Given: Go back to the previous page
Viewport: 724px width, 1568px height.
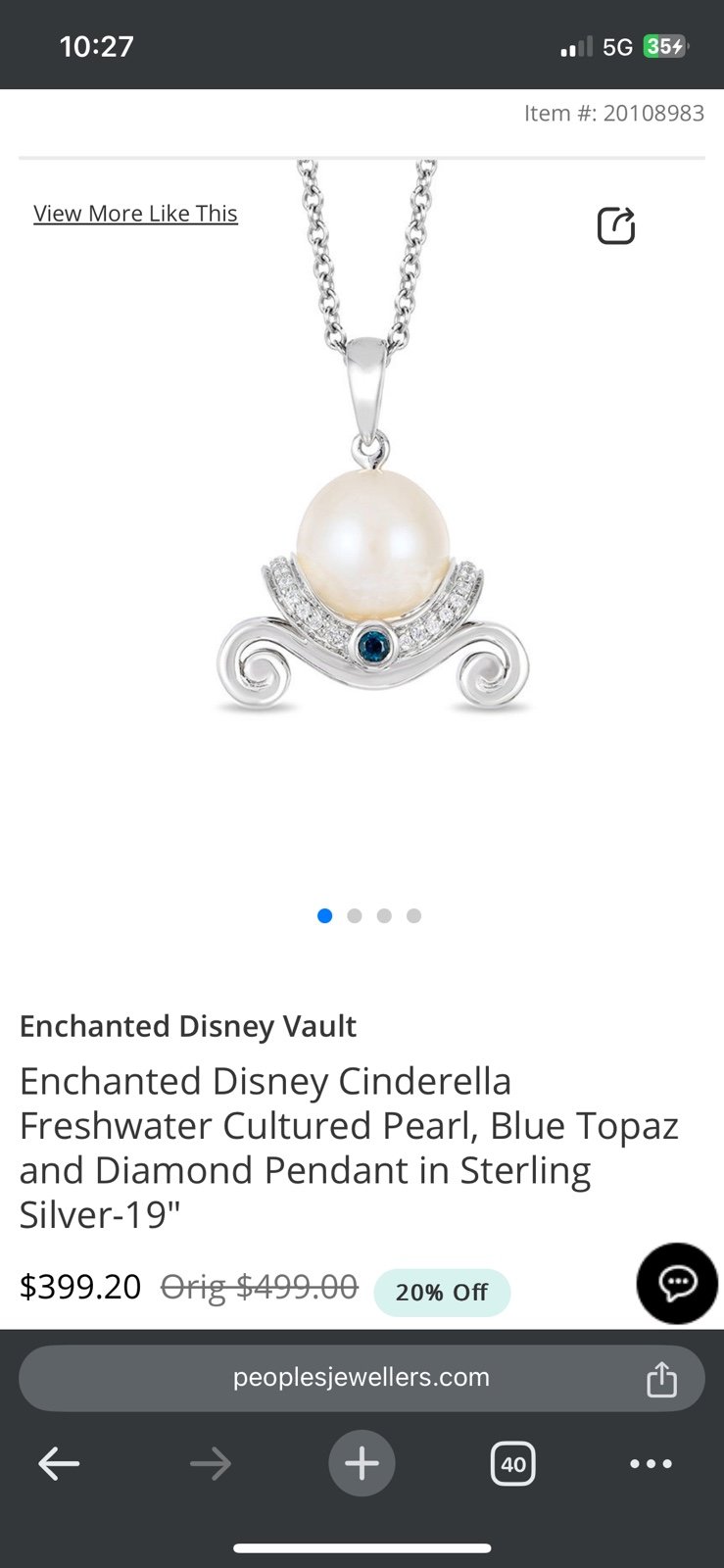Looking at the screenshot, I should tap(59, 1464).
